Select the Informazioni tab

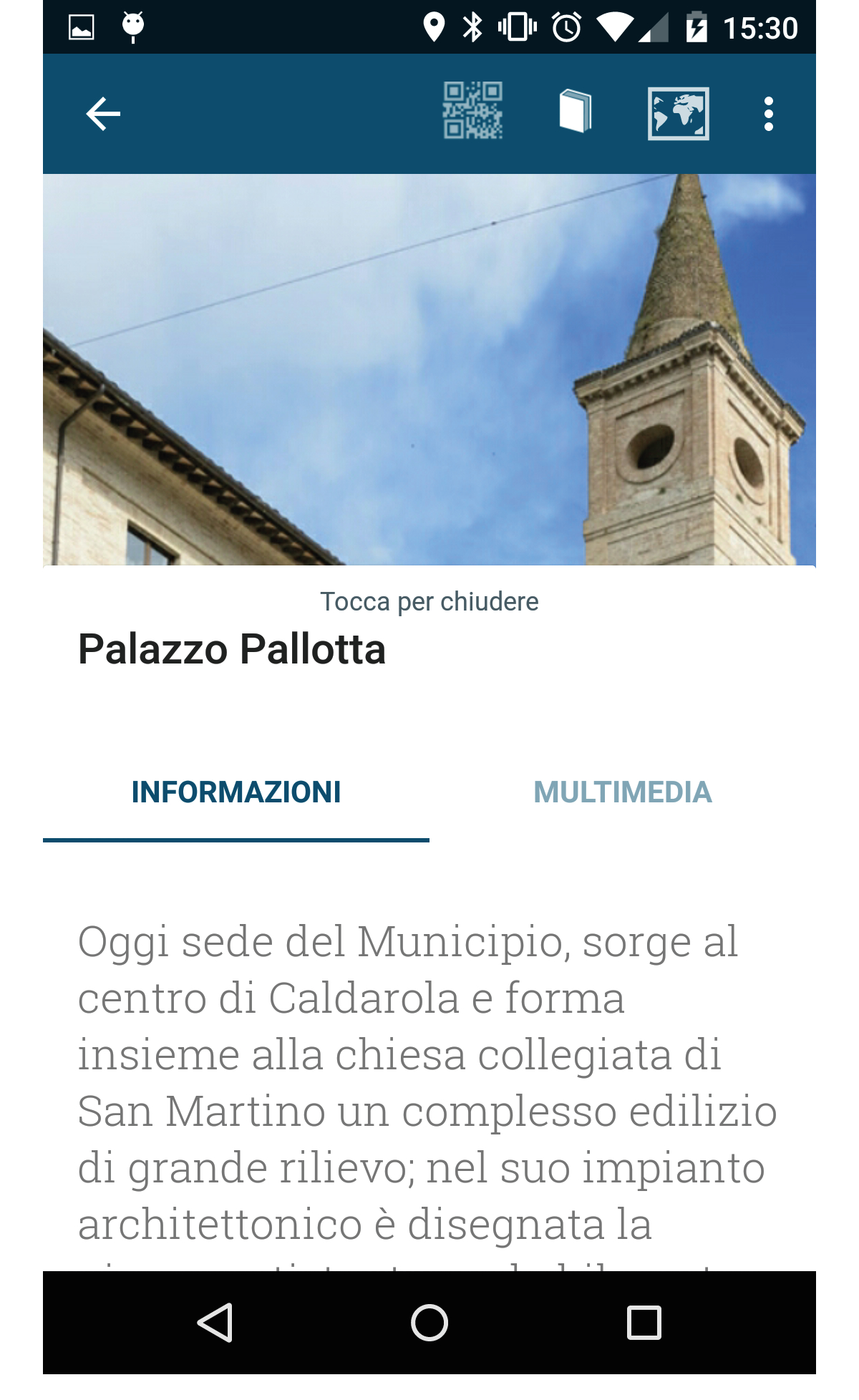click(x=236, y=793)
